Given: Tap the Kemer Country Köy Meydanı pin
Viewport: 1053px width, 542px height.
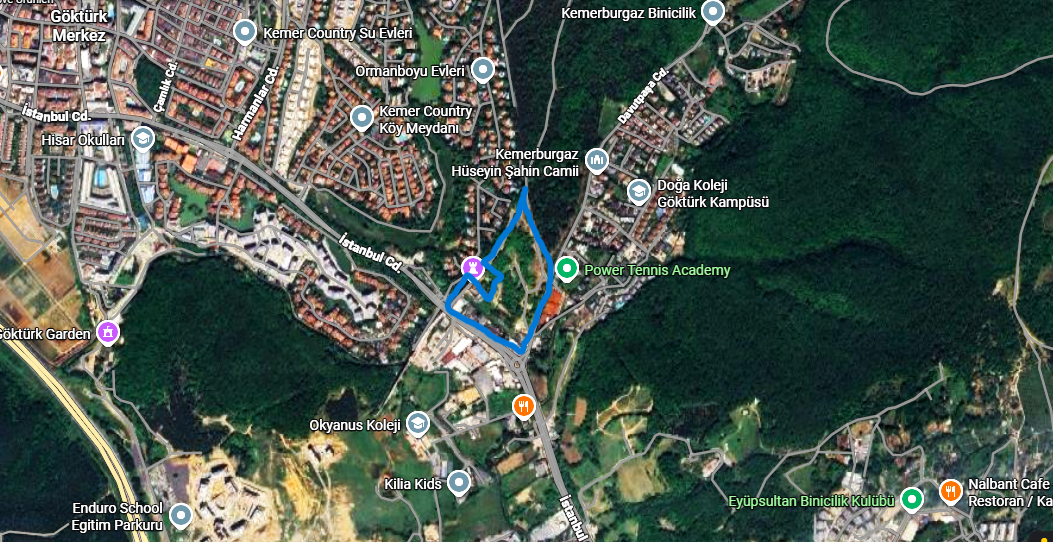Looking at the screenshot, I should (362, 119).
